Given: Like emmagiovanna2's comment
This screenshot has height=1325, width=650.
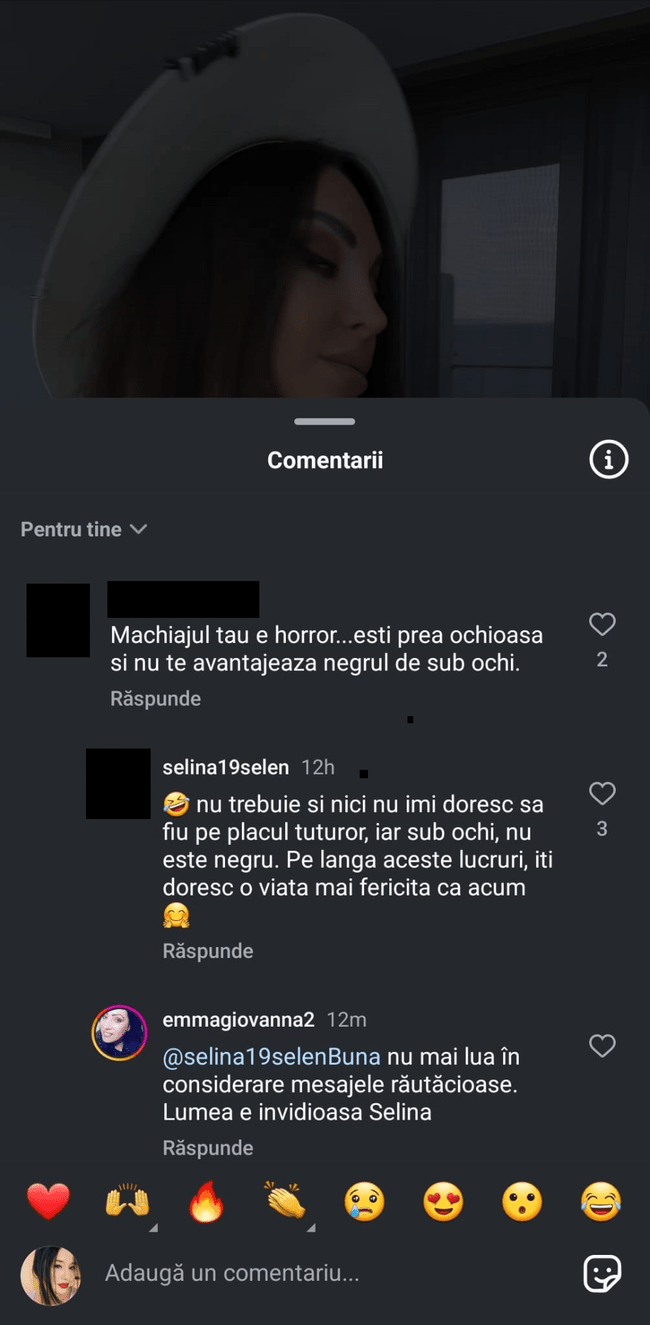Looking at the screenshot, I should (x=602, y=1046).
